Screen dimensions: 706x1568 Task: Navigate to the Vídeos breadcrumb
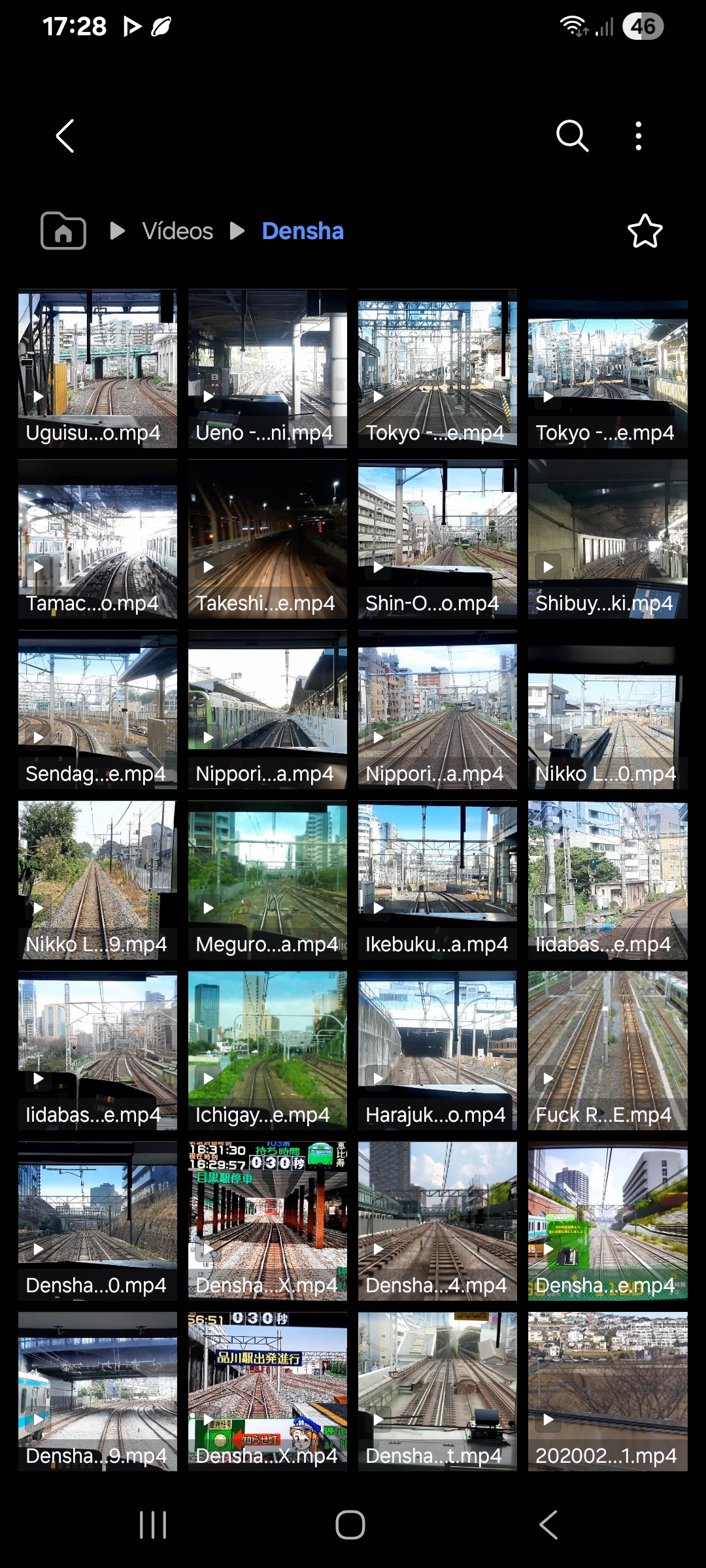(178, 231)
